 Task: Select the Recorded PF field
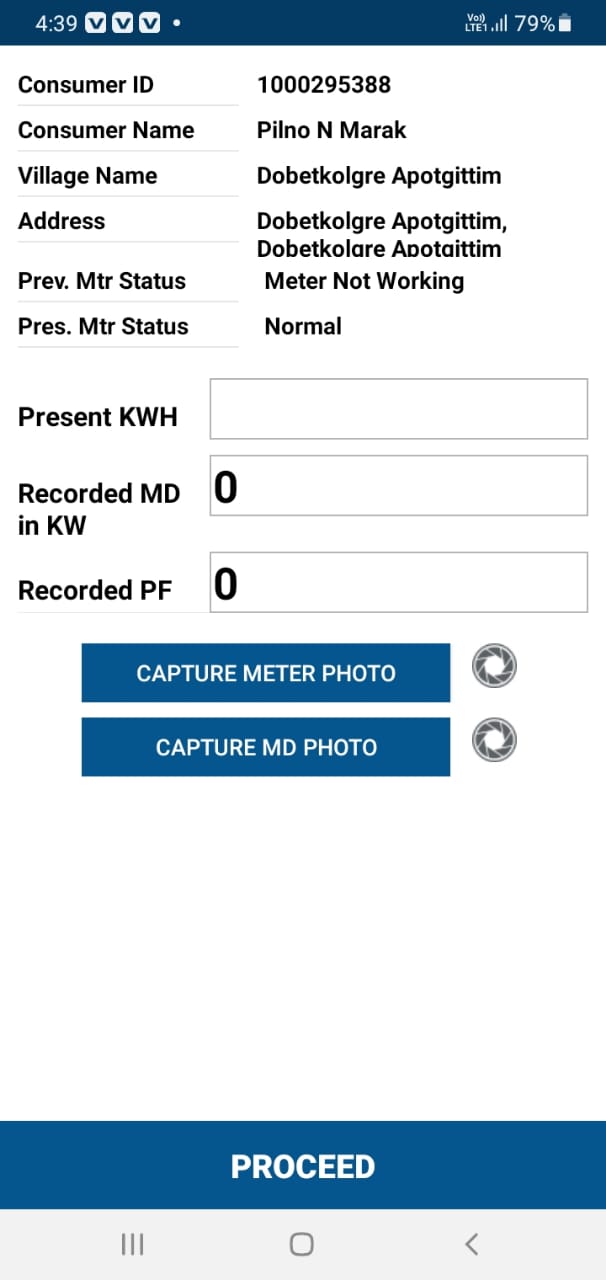click(398, 582)
